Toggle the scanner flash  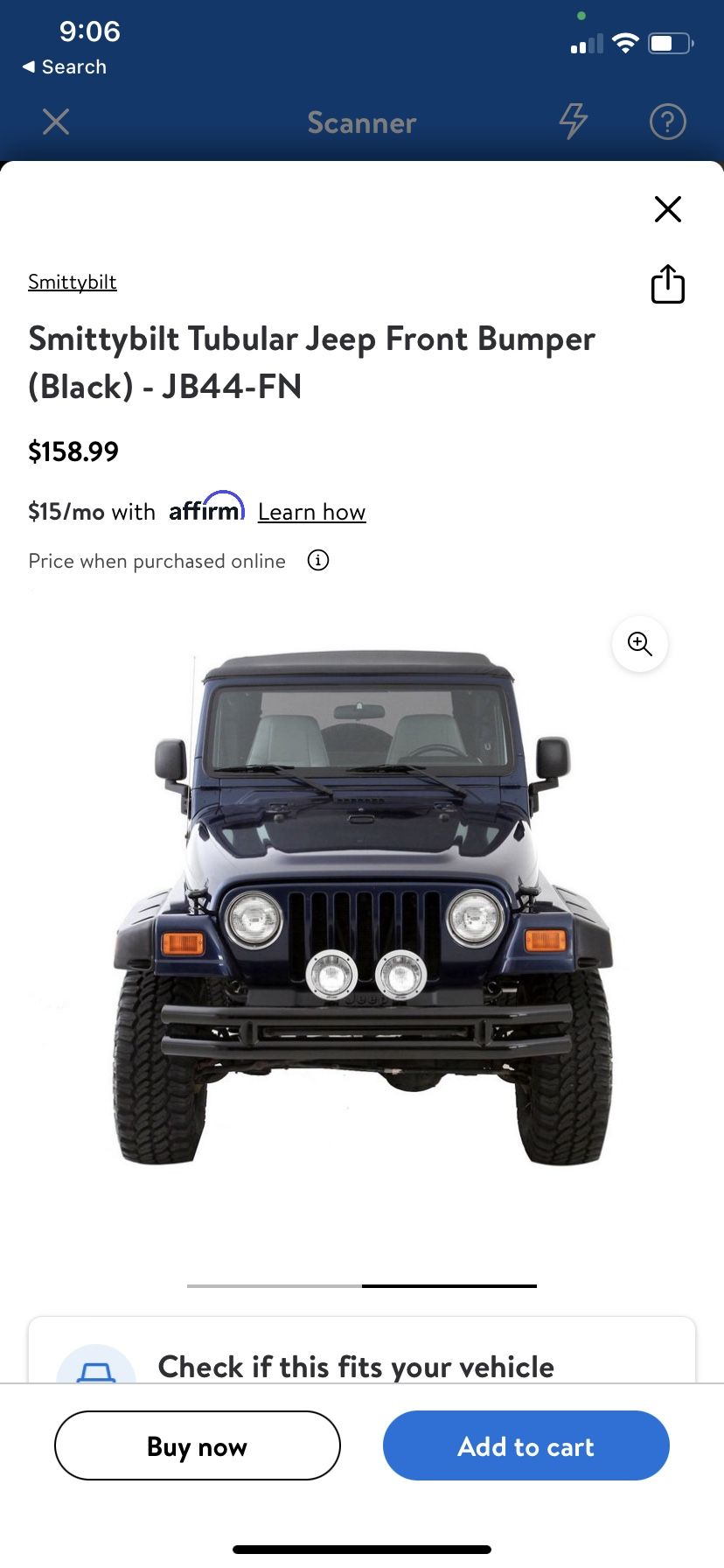tap(573, 122)
